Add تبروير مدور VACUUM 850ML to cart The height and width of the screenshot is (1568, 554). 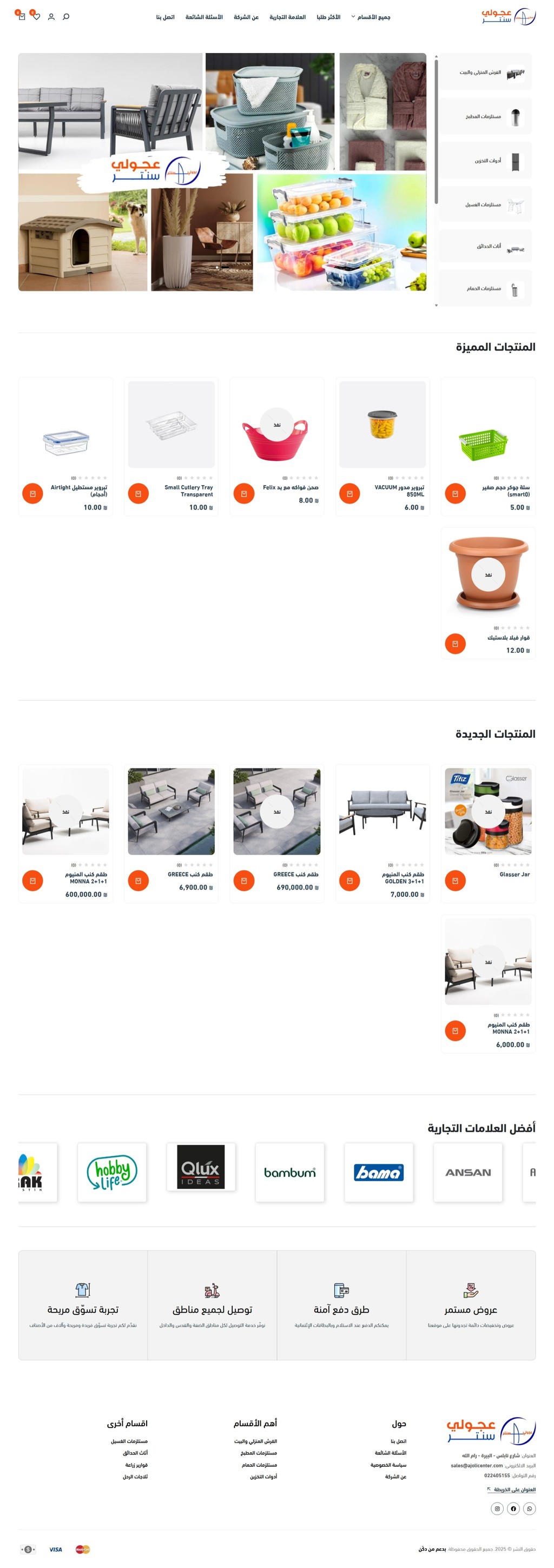click(349, 494)
